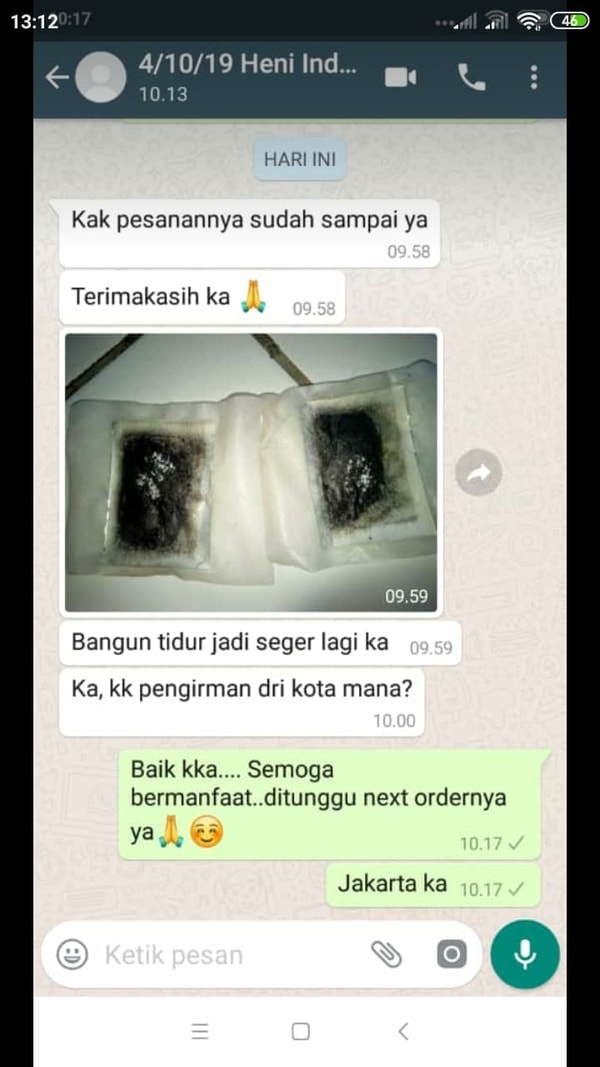
Task: Focus the Ketik pesan message field
Action: [x=230, y=955]
